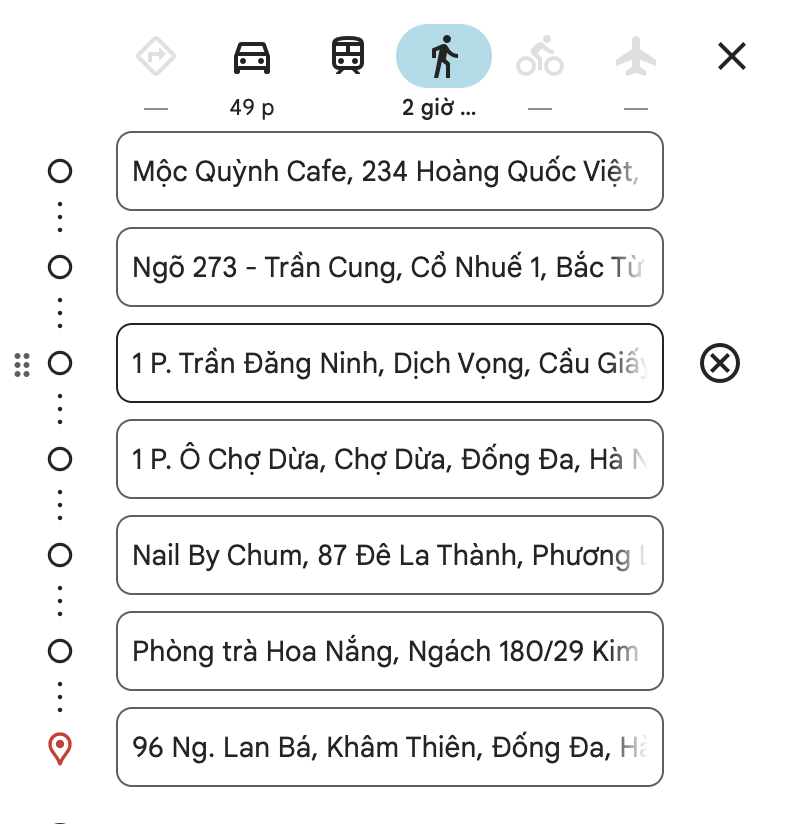
Task: Choose the best-route travel mode
Action: (x=156, y=57)
